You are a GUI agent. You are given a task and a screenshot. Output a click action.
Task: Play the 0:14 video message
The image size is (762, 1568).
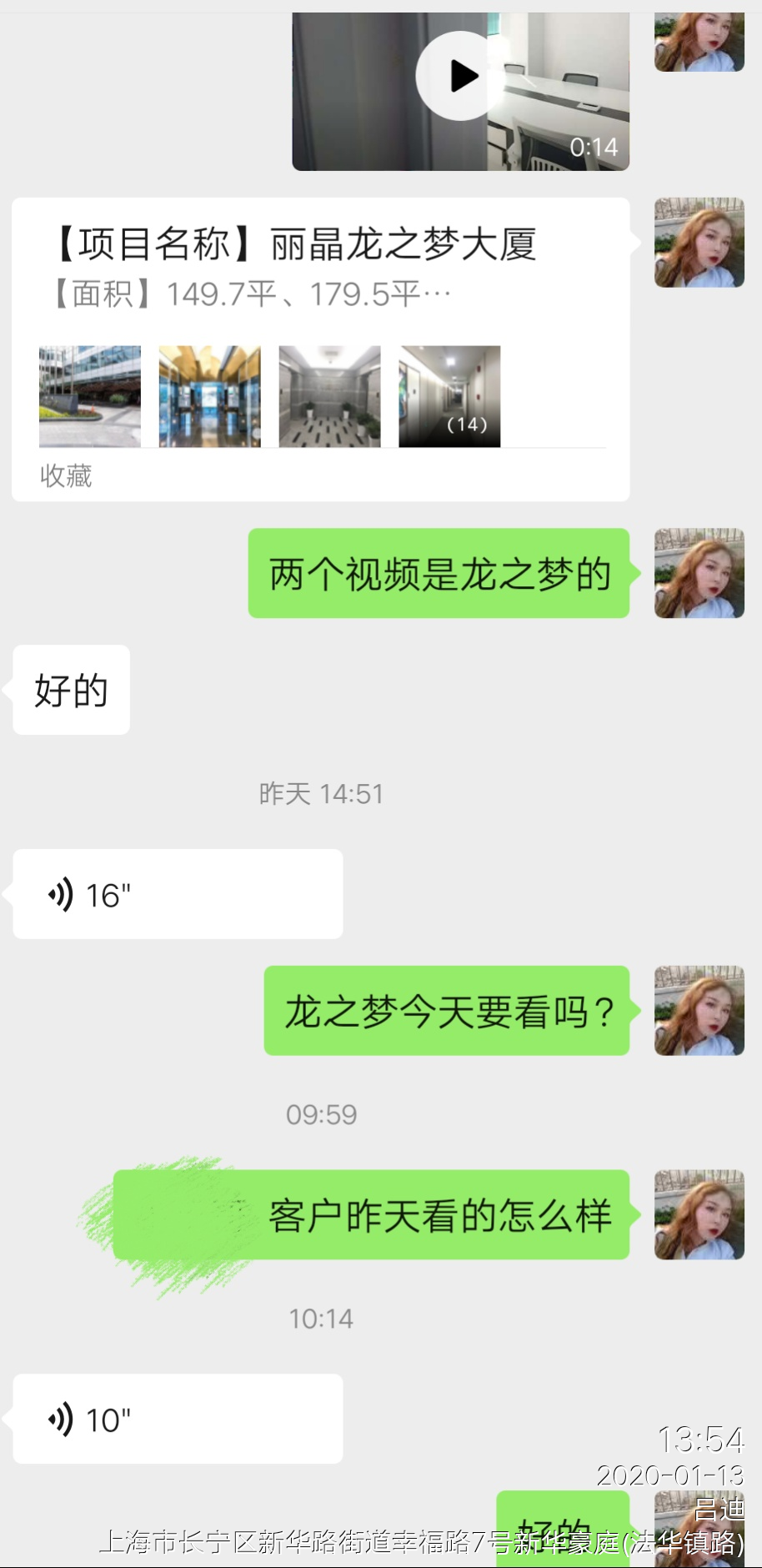pos(461,77)
